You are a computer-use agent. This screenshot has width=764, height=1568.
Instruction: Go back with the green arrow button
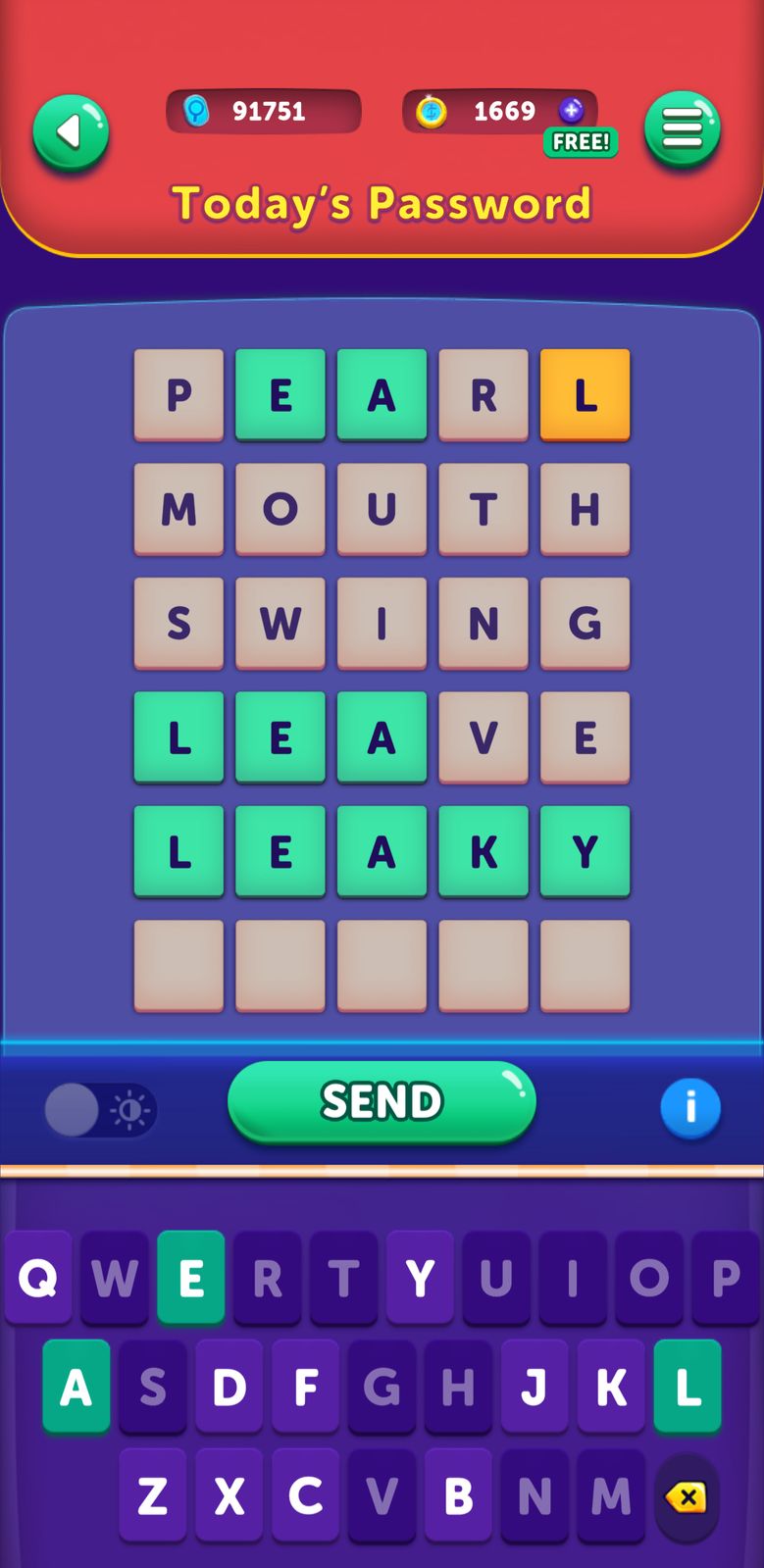(x=70, y=132)
